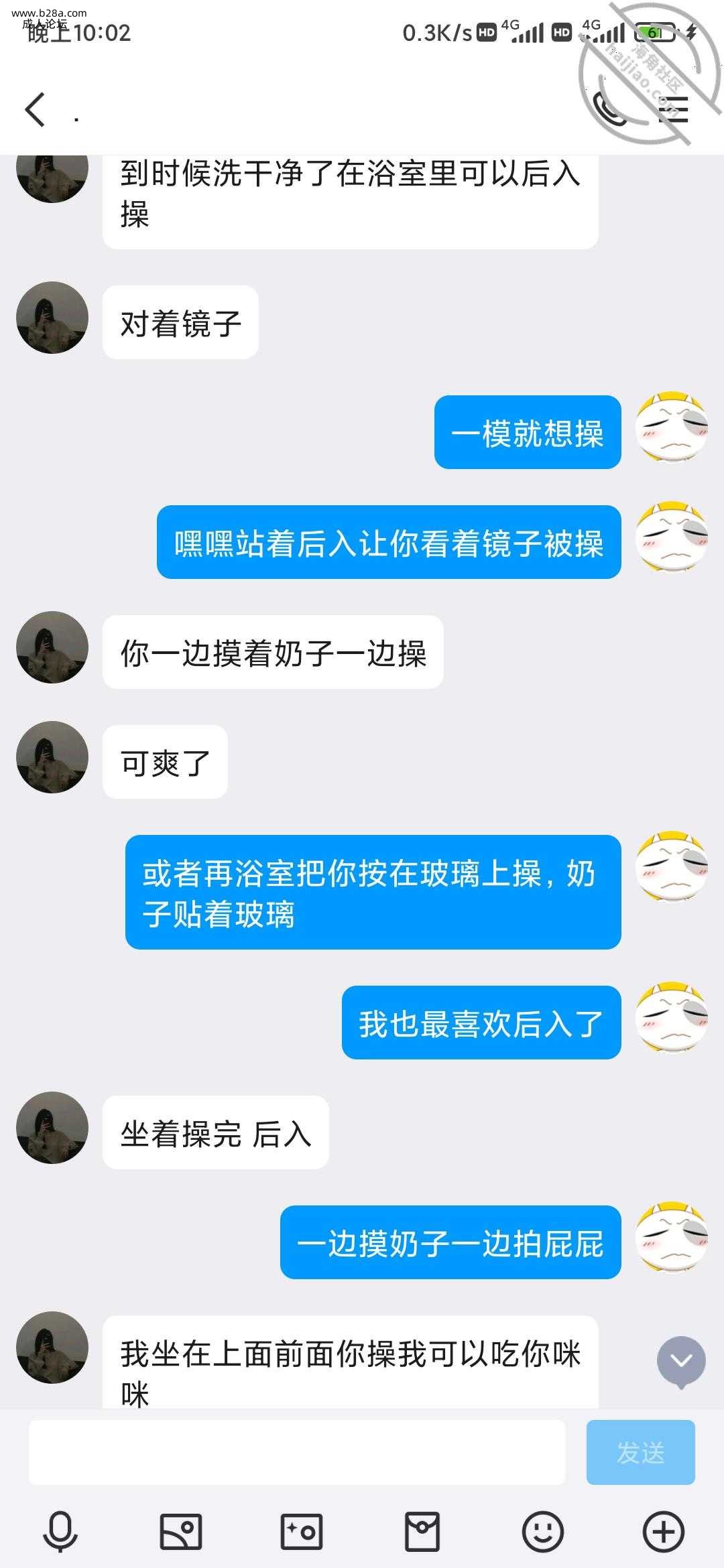Viewport: 724px width, 1568px height.
Task: Open more attachment options
Action: point(664,1532)
